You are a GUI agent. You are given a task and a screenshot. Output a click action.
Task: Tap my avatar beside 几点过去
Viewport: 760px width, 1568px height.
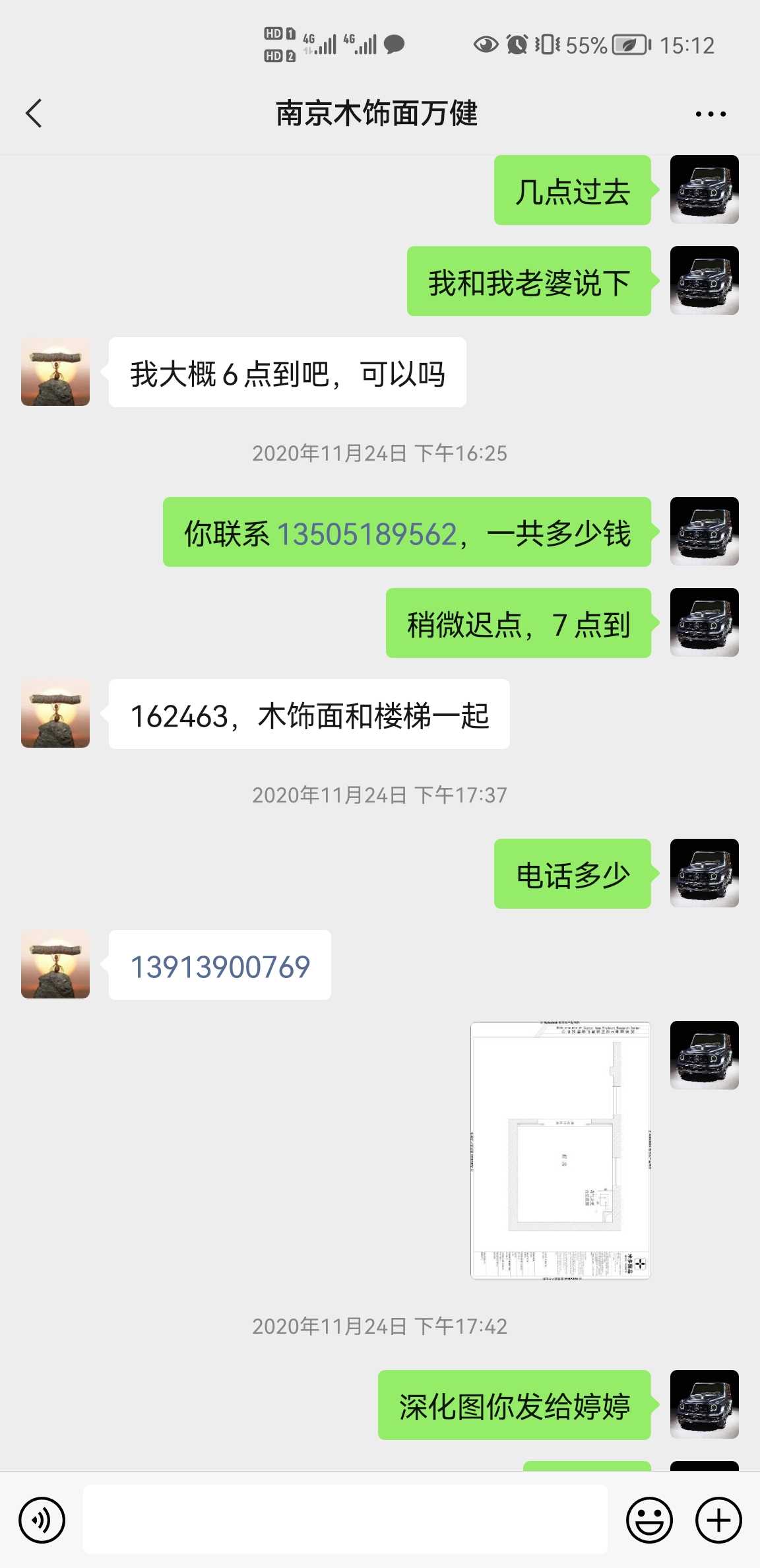(x=704, y=190)
